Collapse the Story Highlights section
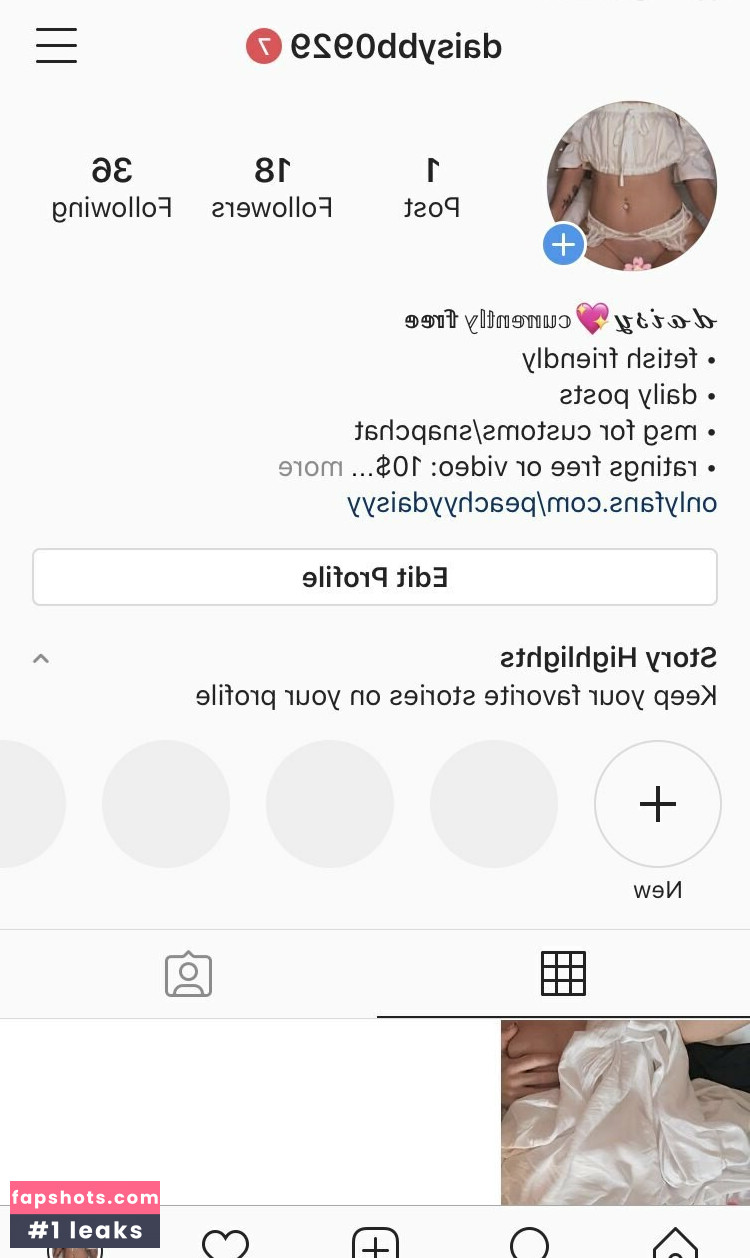750x1258 pixels. coord(41,658)
